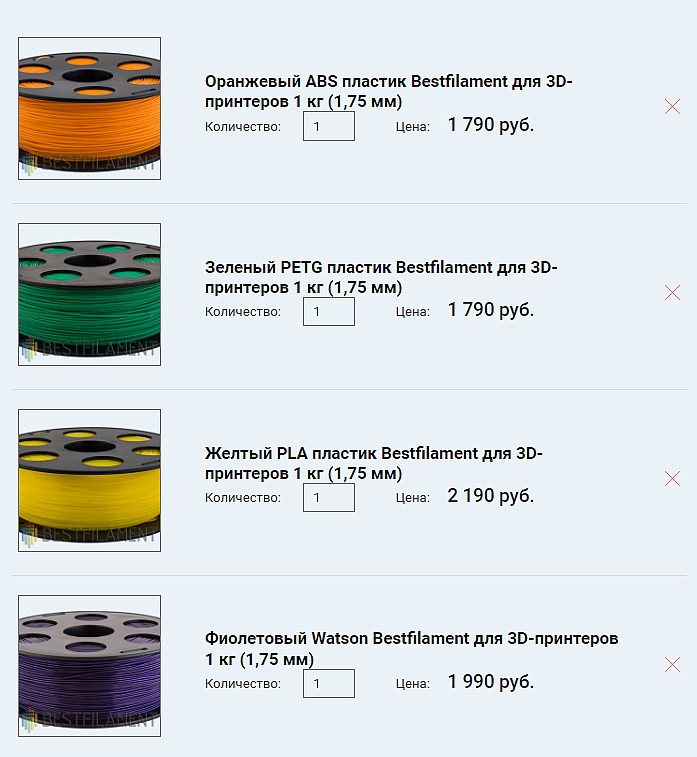
Task: Open the Желтый PLA пластик product title
Action: click(x=373, y=463)
